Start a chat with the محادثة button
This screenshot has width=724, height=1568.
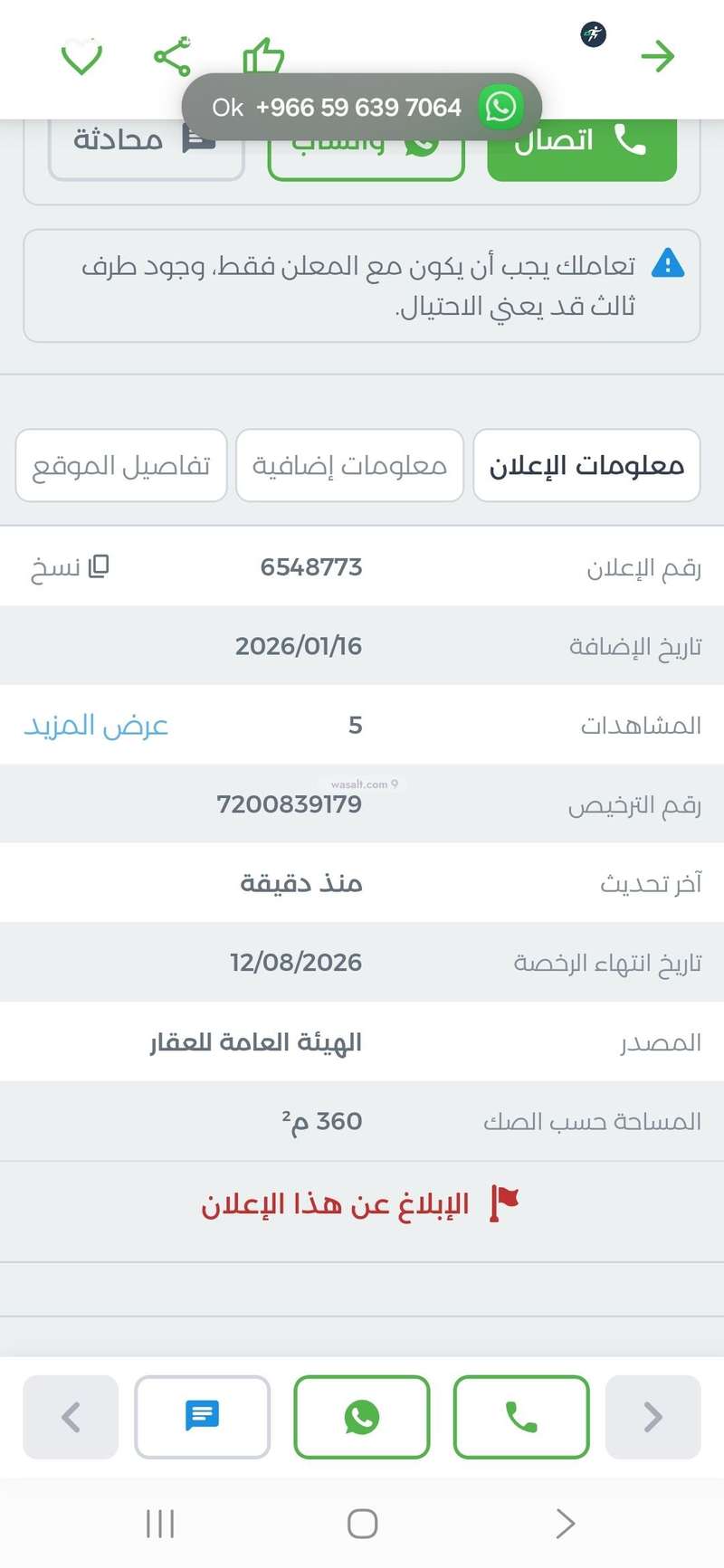click(146, 143)
